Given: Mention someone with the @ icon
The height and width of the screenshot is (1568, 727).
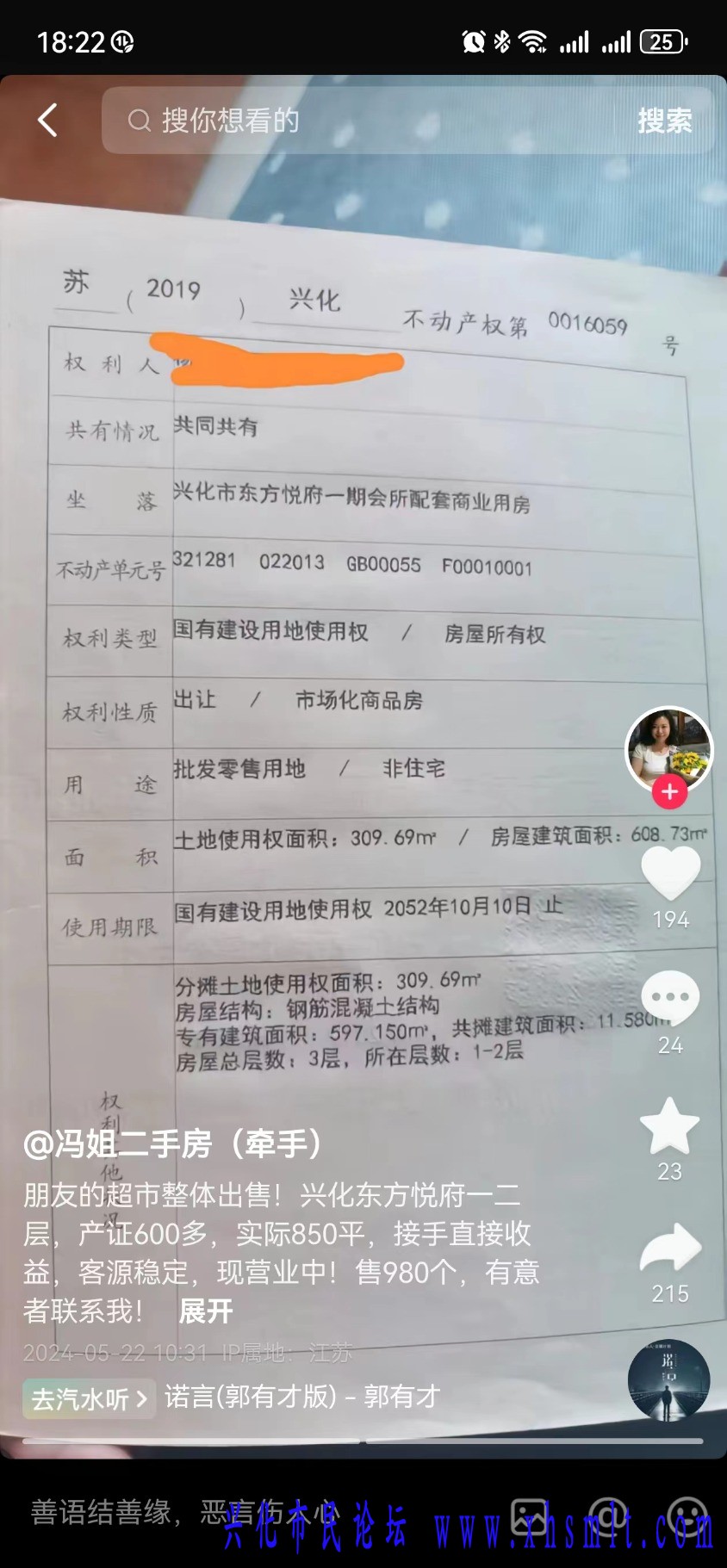Looking at the screenshot, I should click(x=608, y=1515).
